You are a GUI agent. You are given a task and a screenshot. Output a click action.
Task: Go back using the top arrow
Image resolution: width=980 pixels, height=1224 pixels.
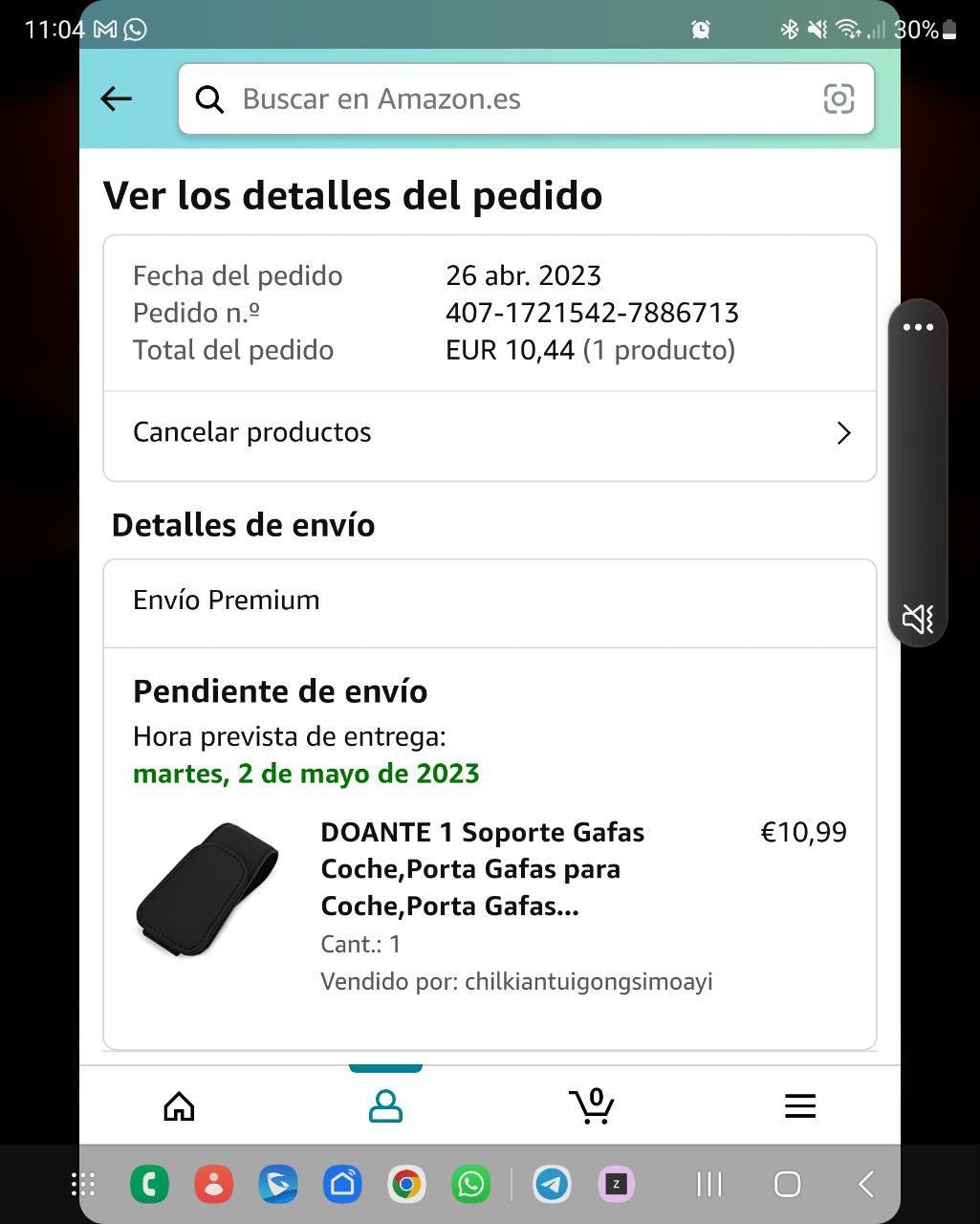pyautogui.click(x=116, y=98)
